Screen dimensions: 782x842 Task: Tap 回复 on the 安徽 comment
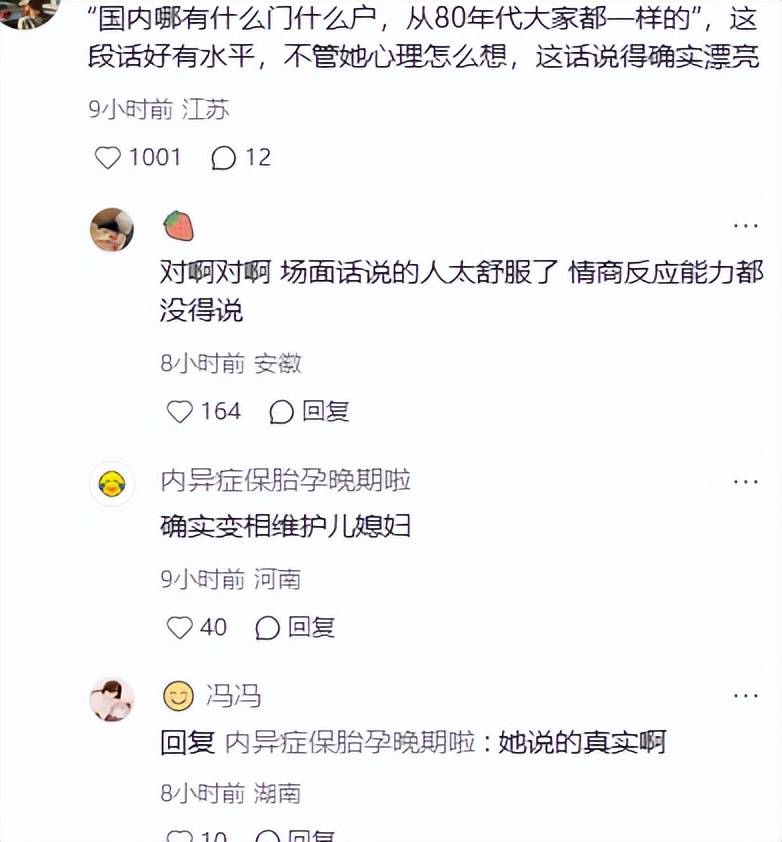(x=311, y=411)
